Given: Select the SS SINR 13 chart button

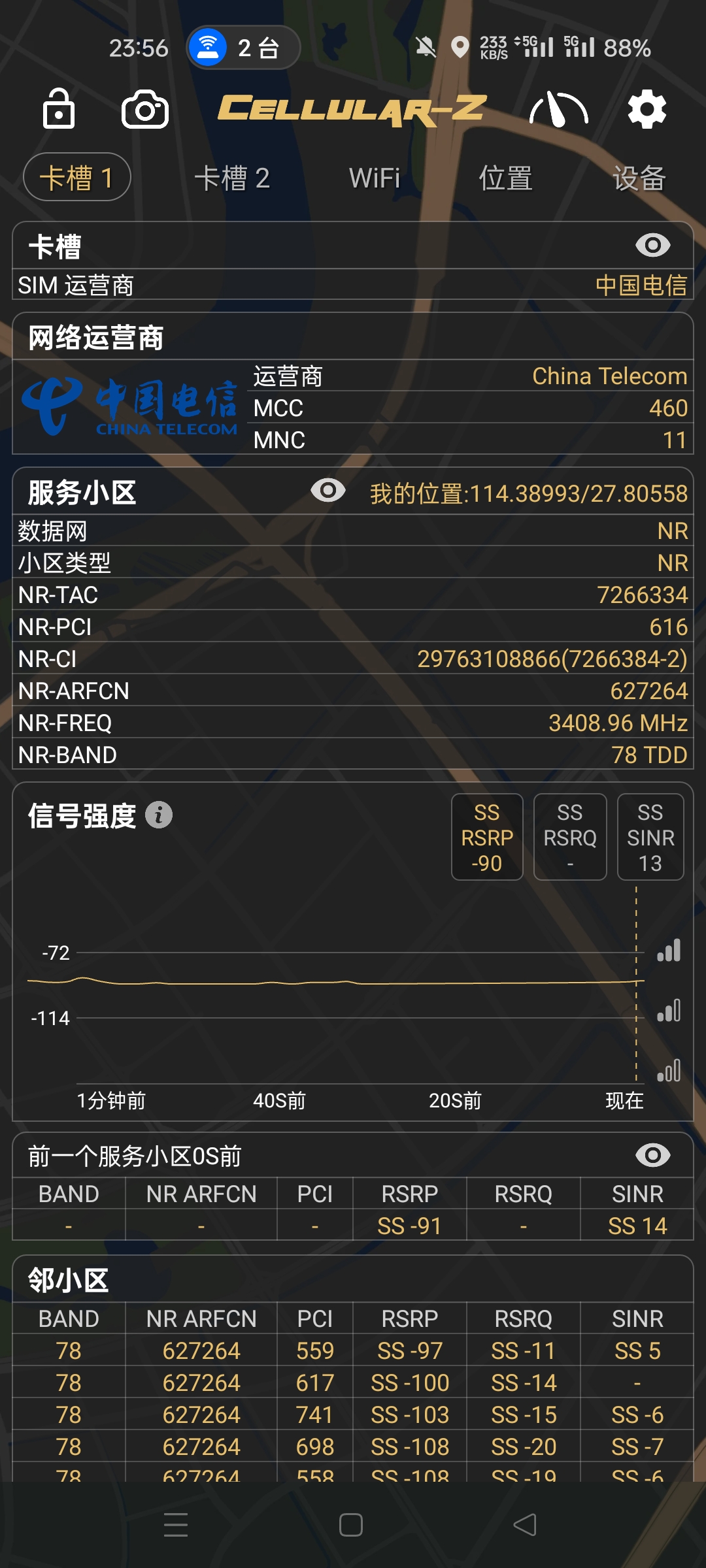Looking at the screenshot, I should 650,838.
